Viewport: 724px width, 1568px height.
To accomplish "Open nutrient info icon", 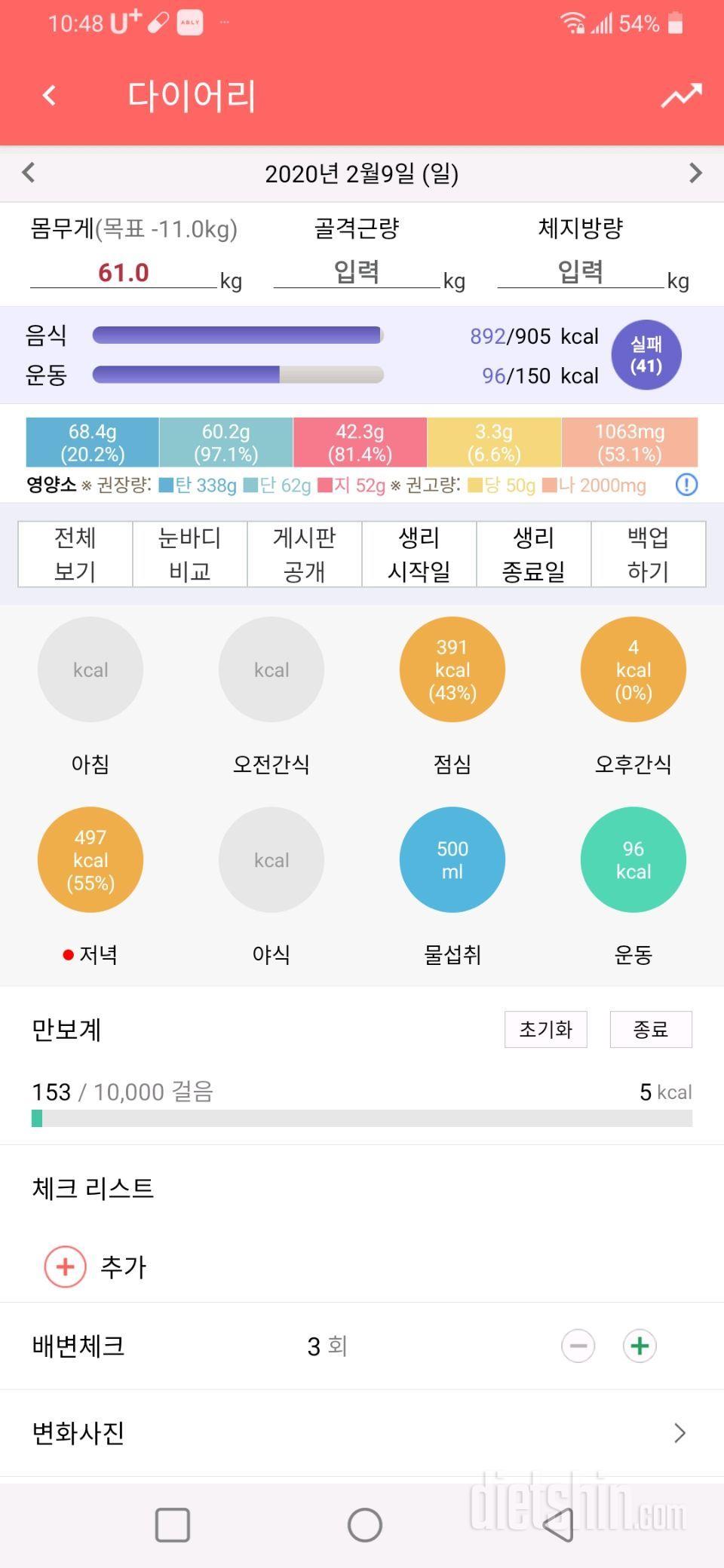I will point(686,485).
